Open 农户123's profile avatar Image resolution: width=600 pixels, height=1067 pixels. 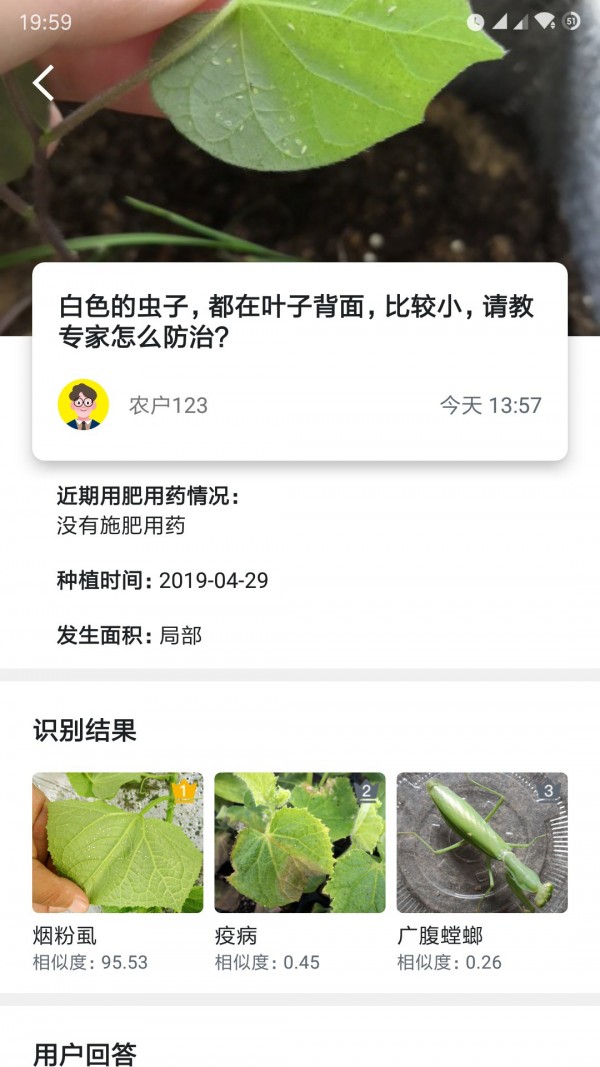pos(83,405)
